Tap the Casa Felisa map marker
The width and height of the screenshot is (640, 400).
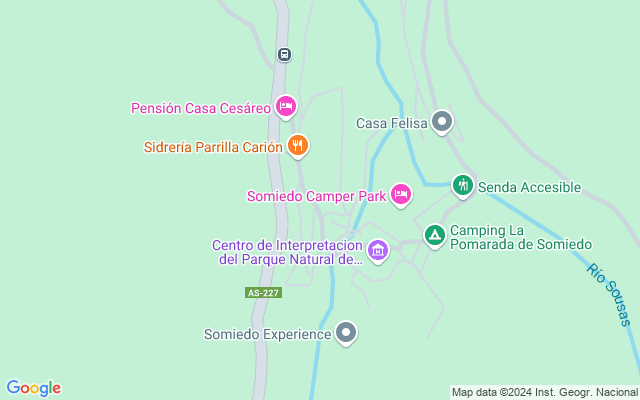(x=442, y=123)
